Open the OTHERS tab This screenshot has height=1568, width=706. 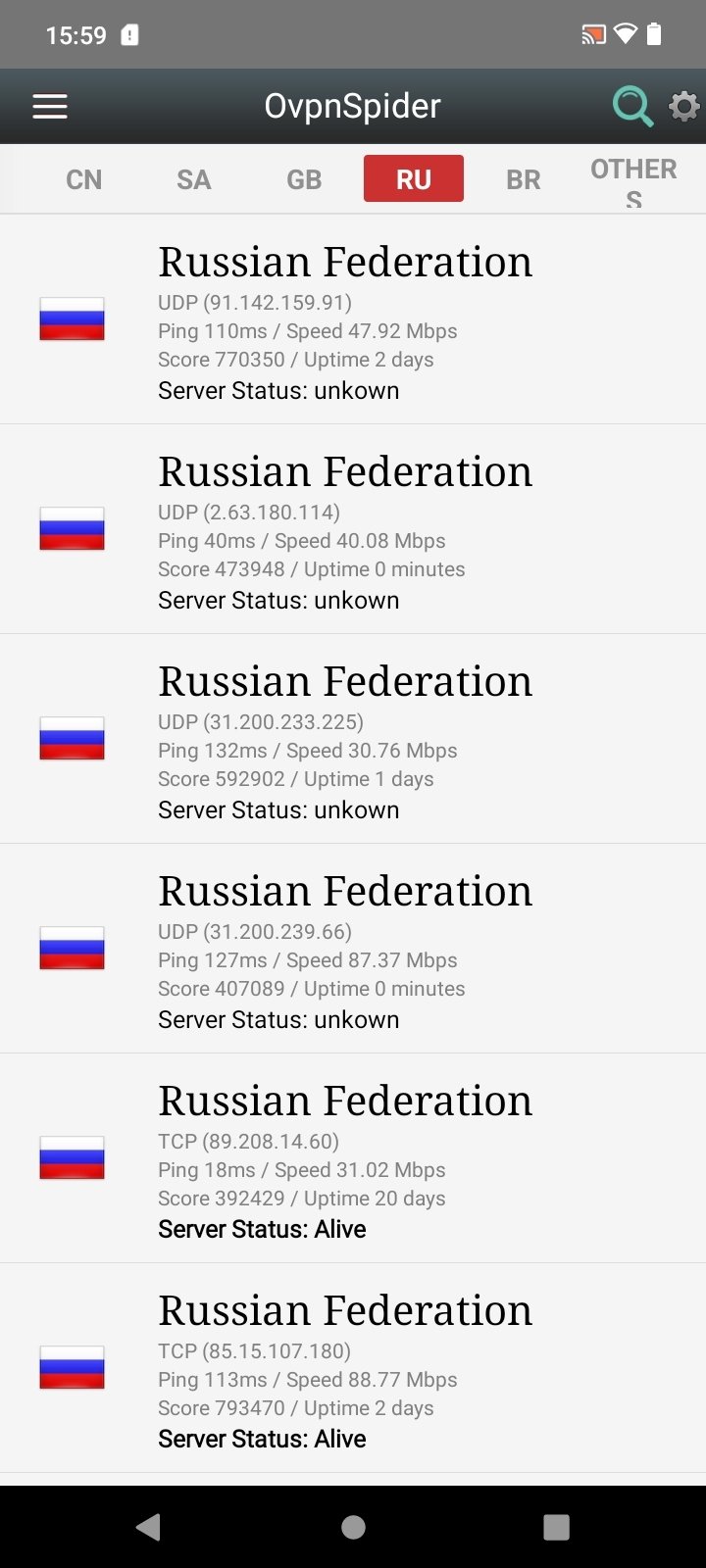(633, 181)
